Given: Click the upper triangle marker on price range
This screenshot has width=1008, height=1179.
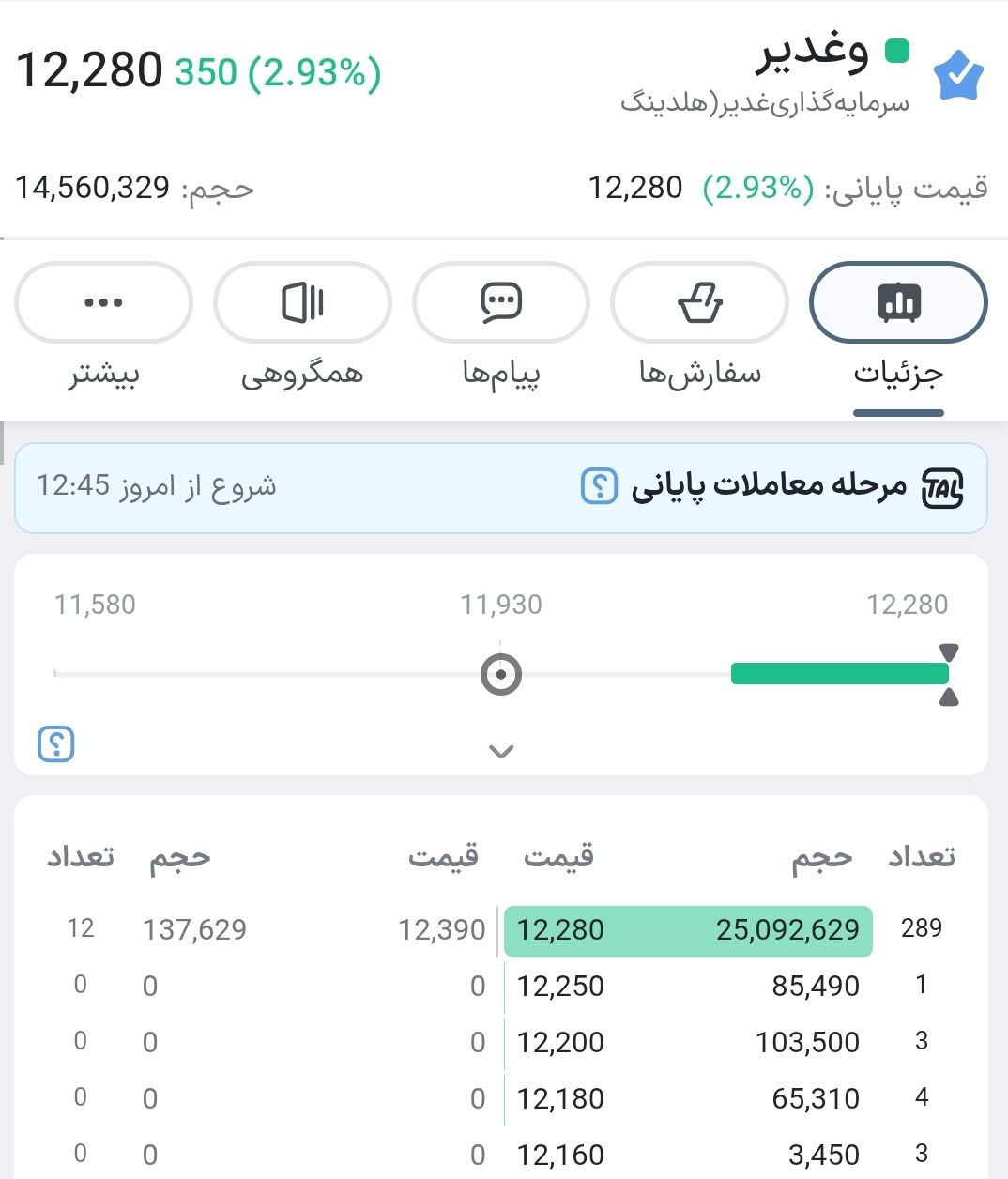Looking at the screenshot, I should tap(951, 650).
